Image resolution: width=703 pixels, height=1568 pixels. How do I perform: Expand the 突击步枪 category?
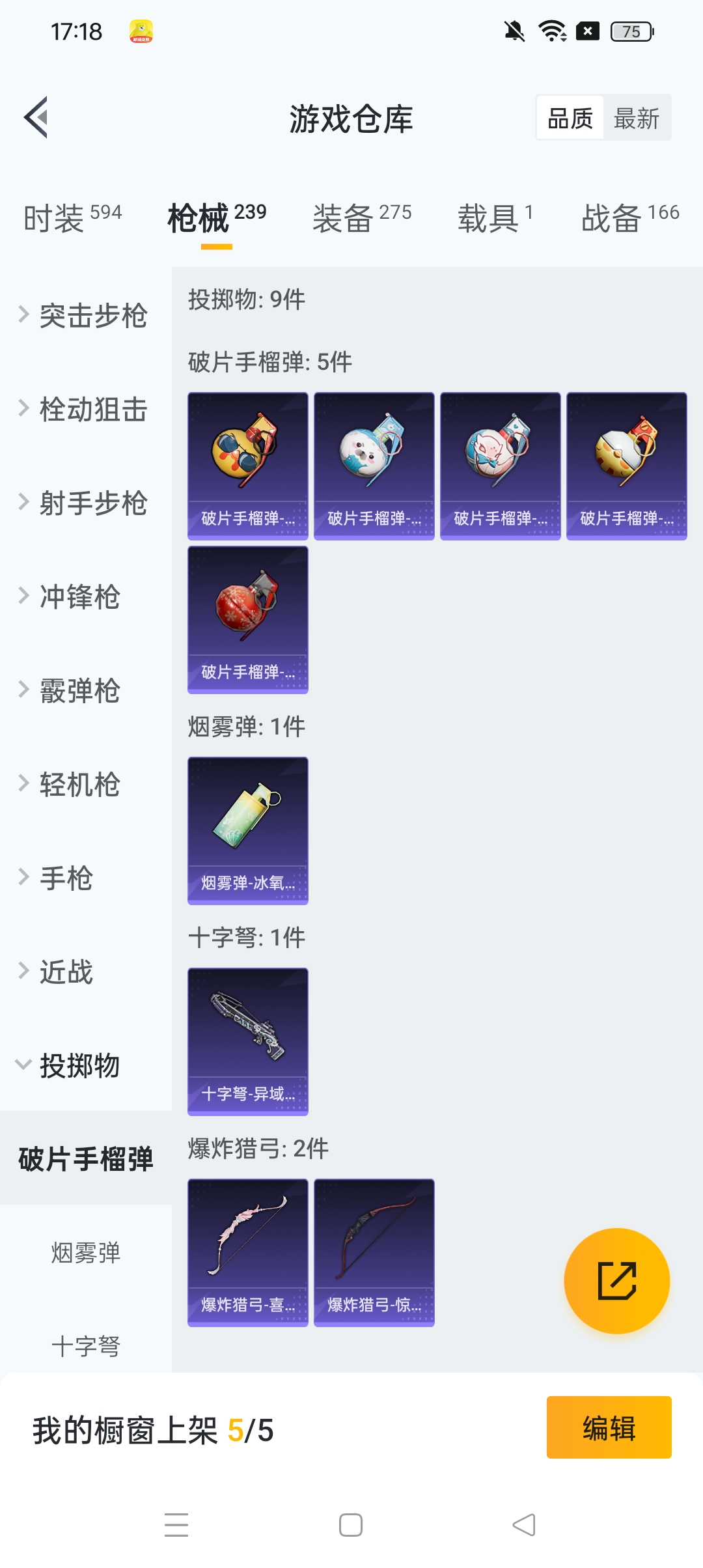coord(85,316)
